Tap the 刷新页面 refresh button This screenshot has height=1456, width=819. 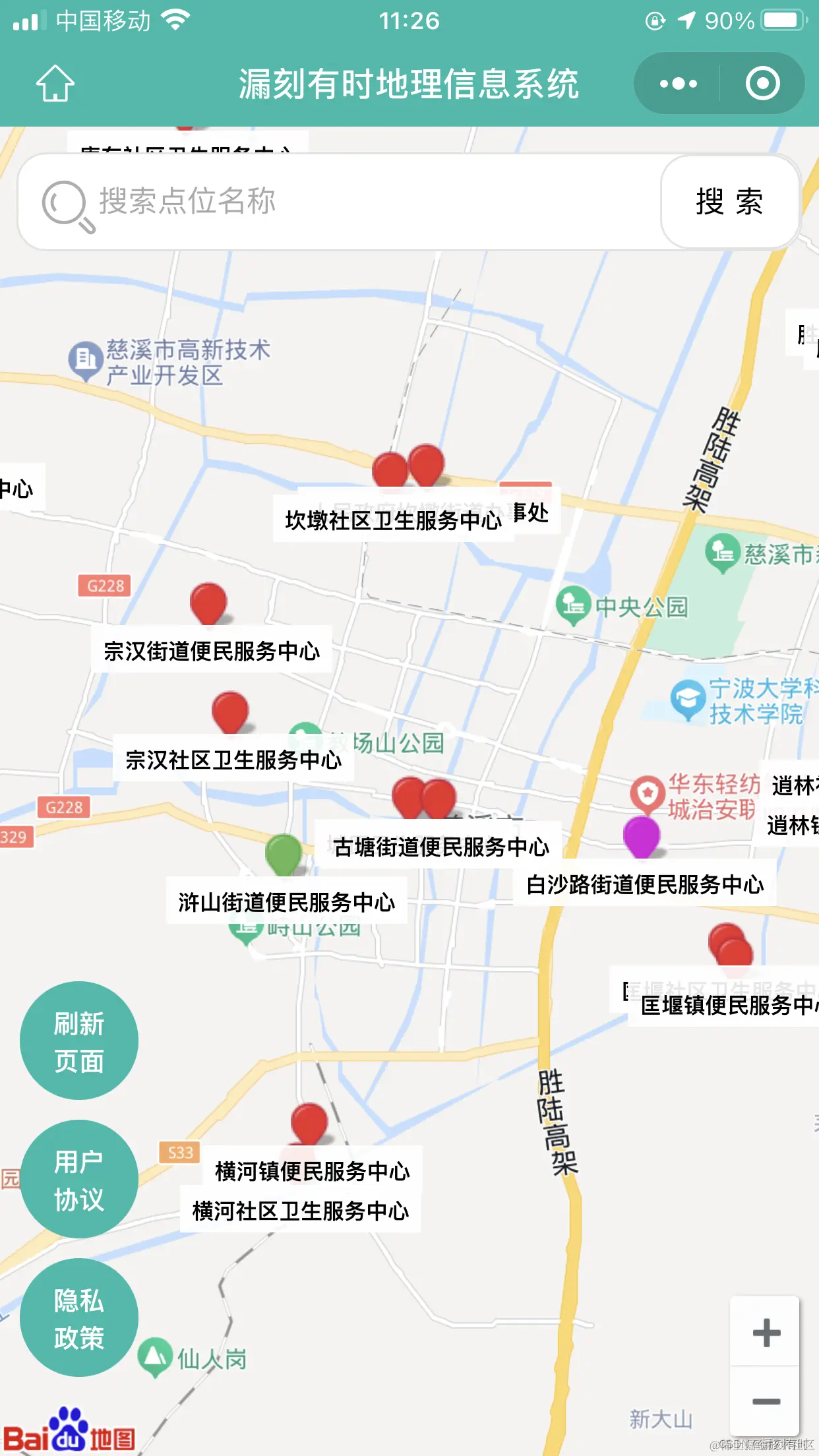pyautogui.click(x=78, y=1041)
